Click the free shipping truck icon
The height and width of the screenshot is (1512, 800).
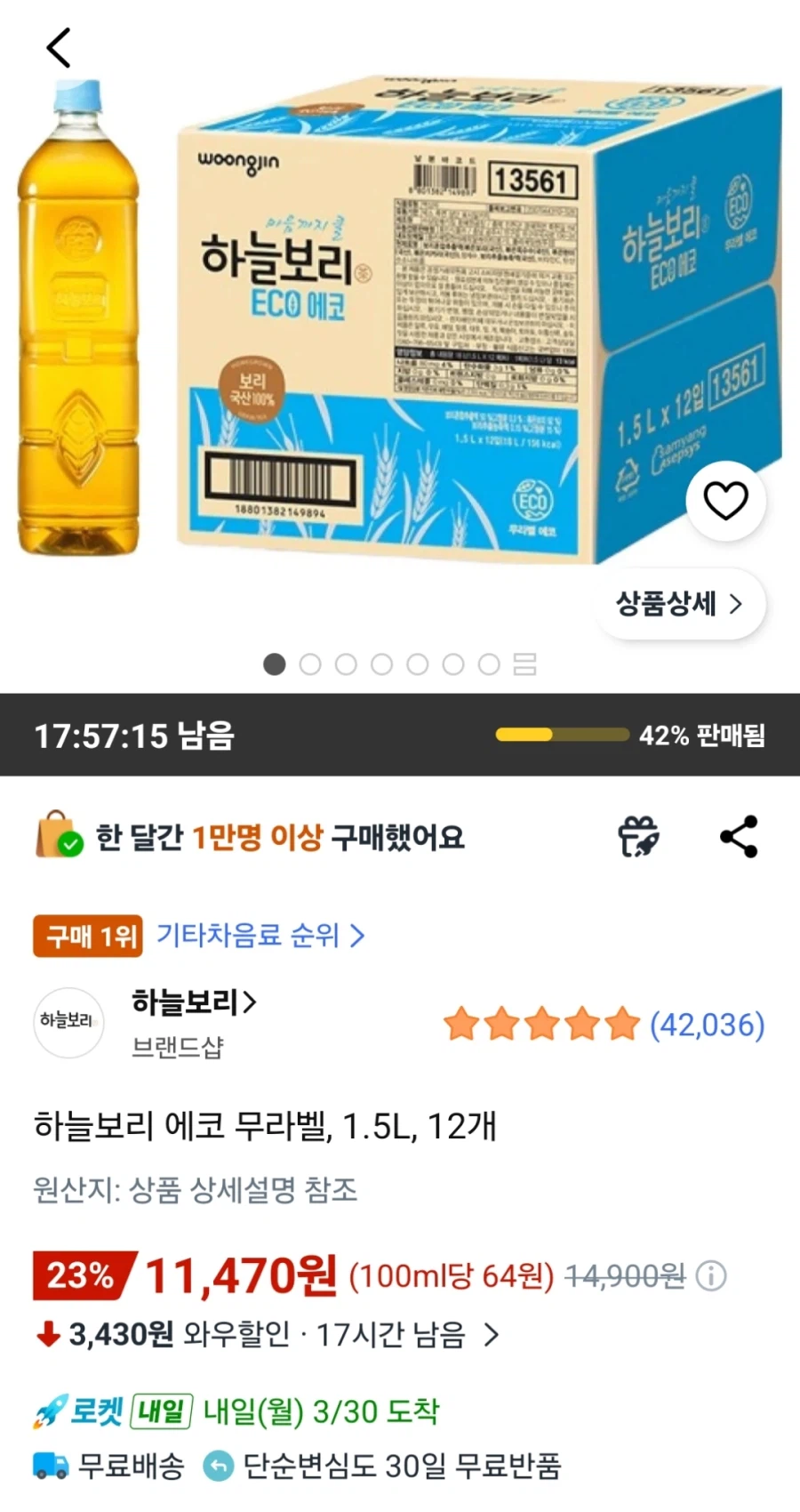[49, 1463]
